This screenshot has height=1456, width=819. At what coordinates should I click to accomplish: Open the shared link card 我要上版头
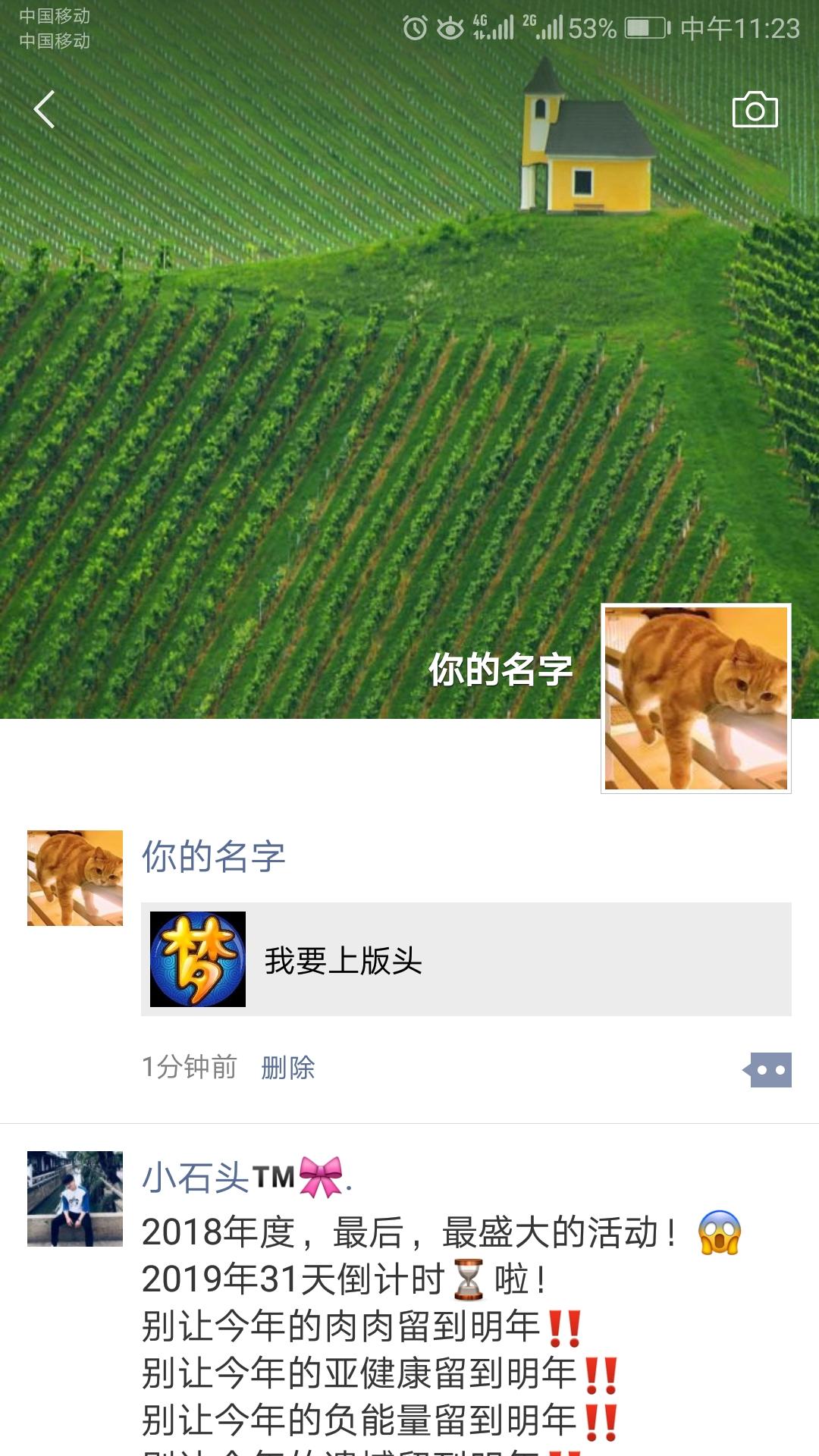(466, 959)
